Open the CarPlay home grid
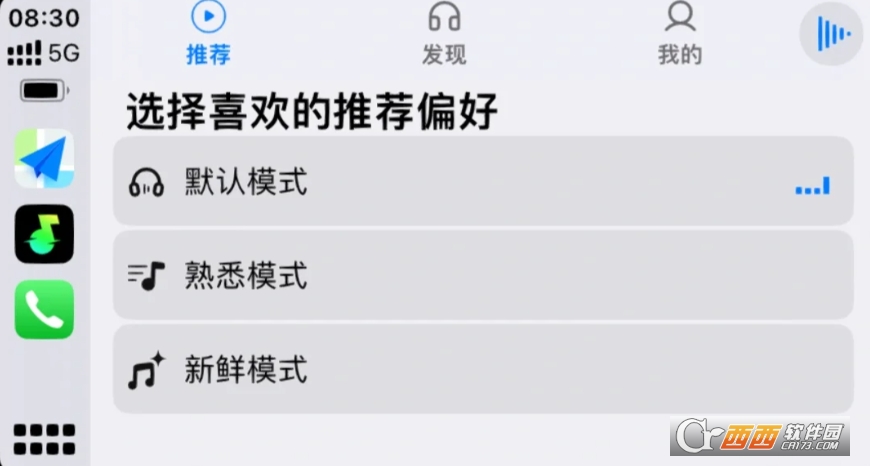This screenshot has height=466, width=870. 44,438
